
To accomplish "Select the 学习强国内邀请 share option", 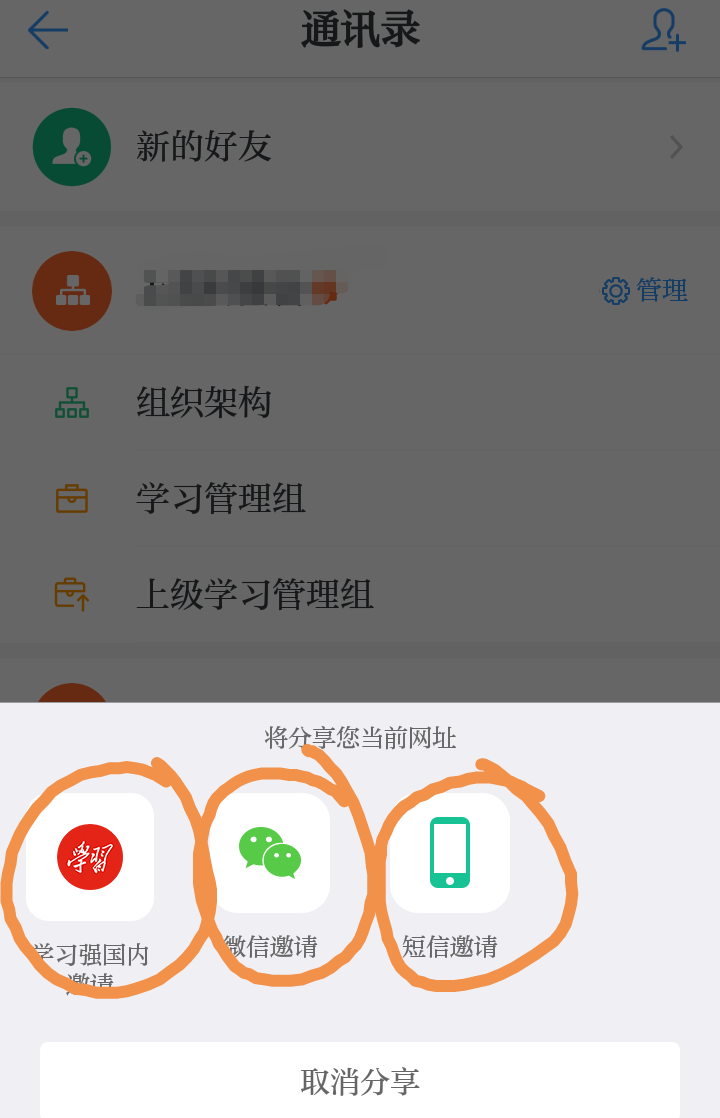I will 90,857.
